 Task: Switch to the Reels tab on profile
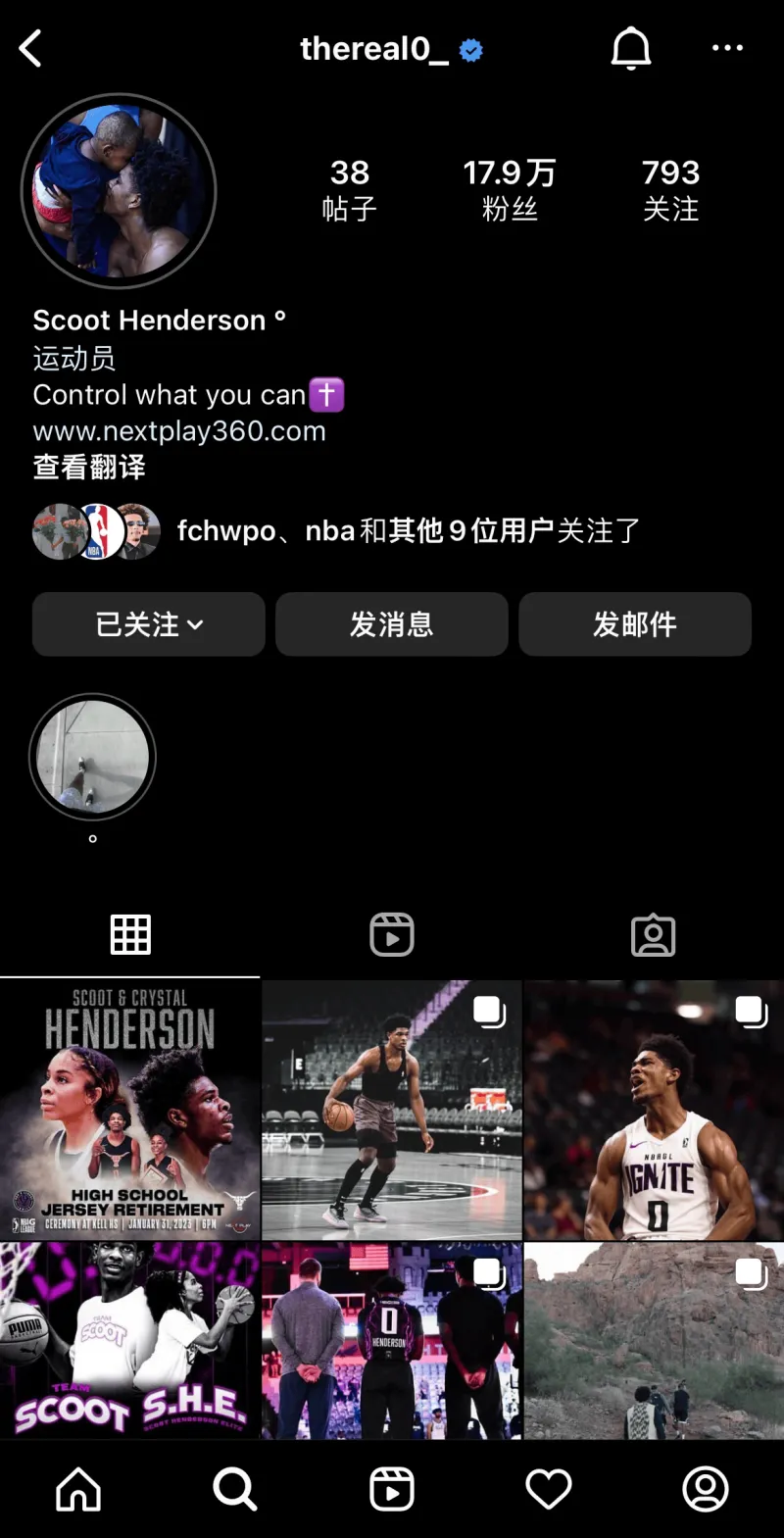392,935
